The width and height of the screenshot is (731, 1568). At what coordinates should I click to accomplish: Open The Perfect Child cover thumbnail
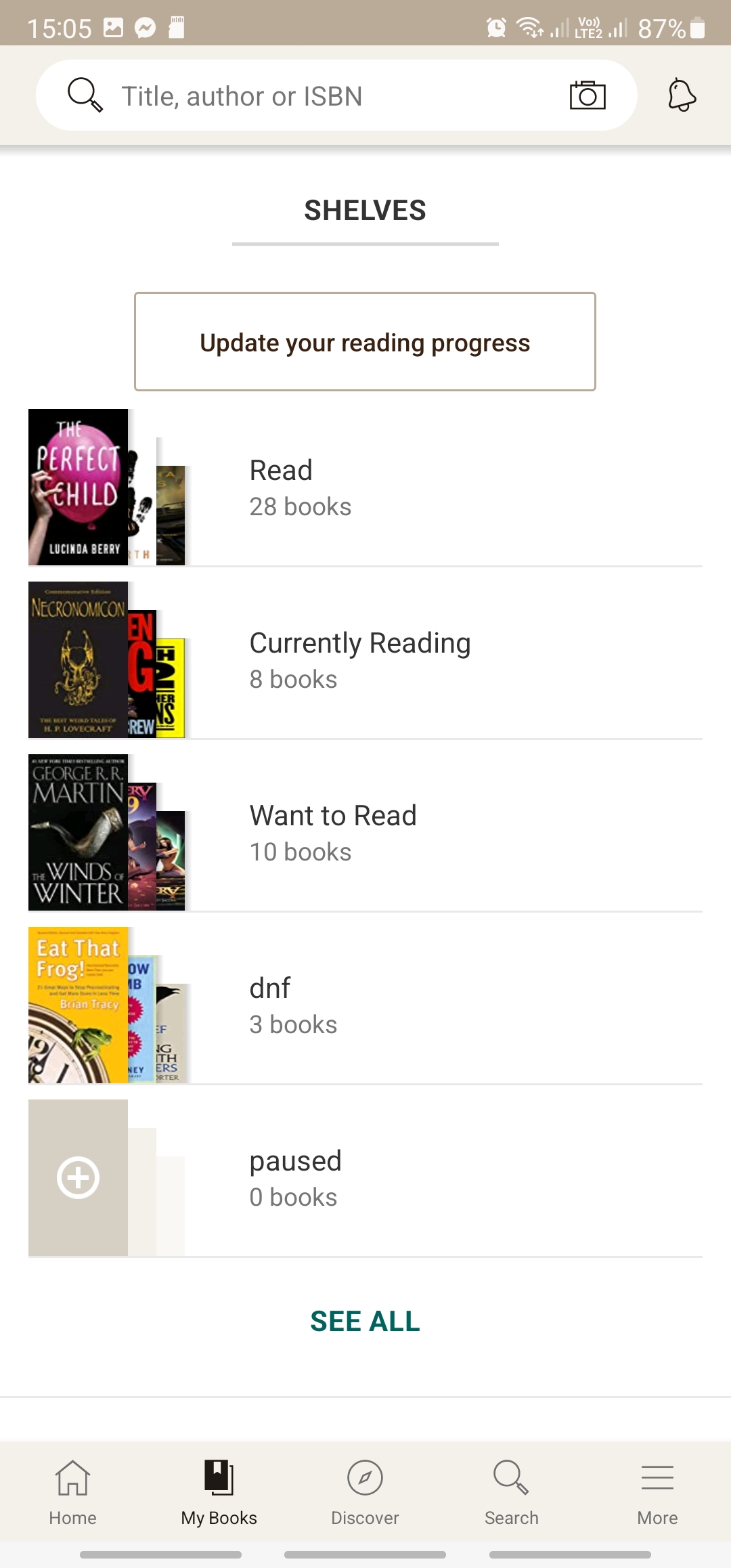pos(78,485)
